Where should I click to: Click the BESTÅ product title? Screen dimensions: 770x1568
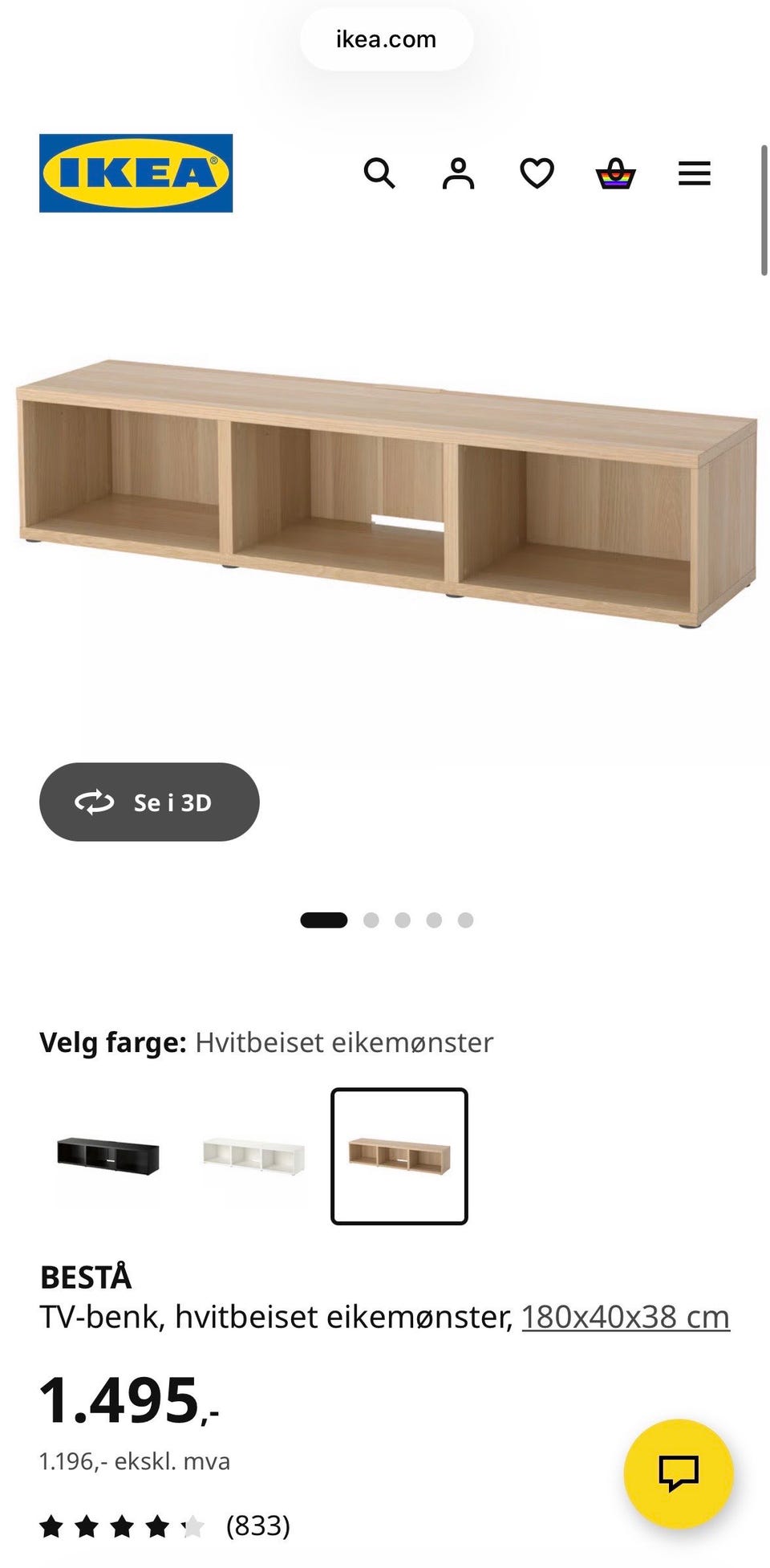tap(88, 1276)
